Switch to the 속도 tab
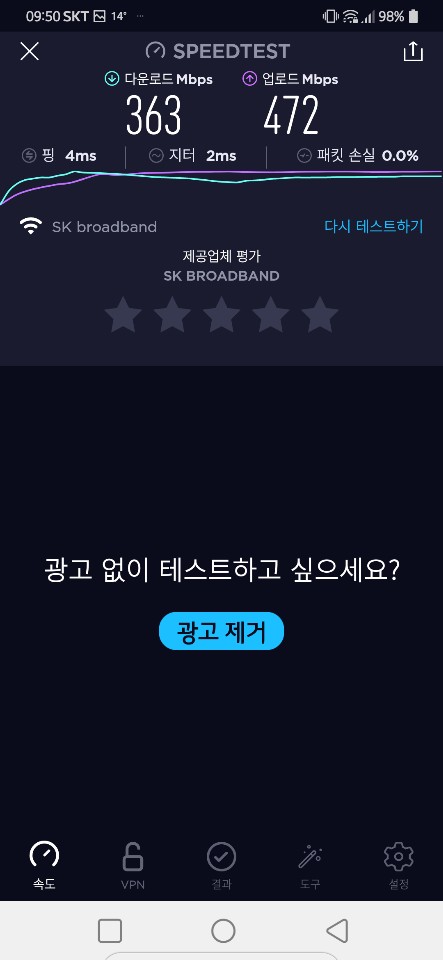Viewport: 443px width, 960px height. click(x=44, y=864)
